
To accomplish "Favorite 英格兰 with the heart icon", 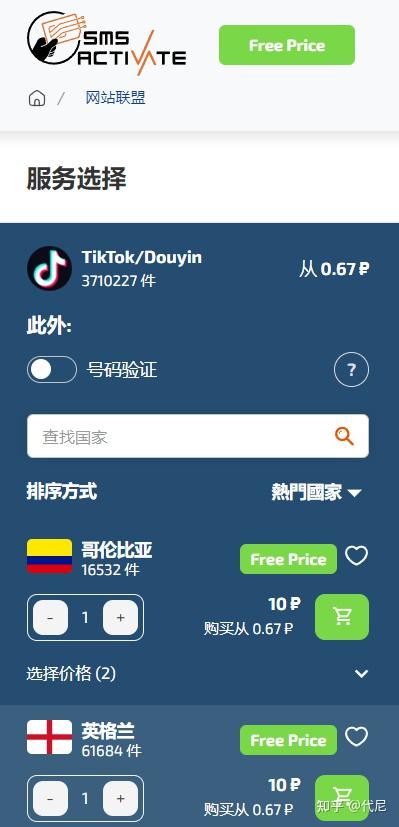I will 356,737.
